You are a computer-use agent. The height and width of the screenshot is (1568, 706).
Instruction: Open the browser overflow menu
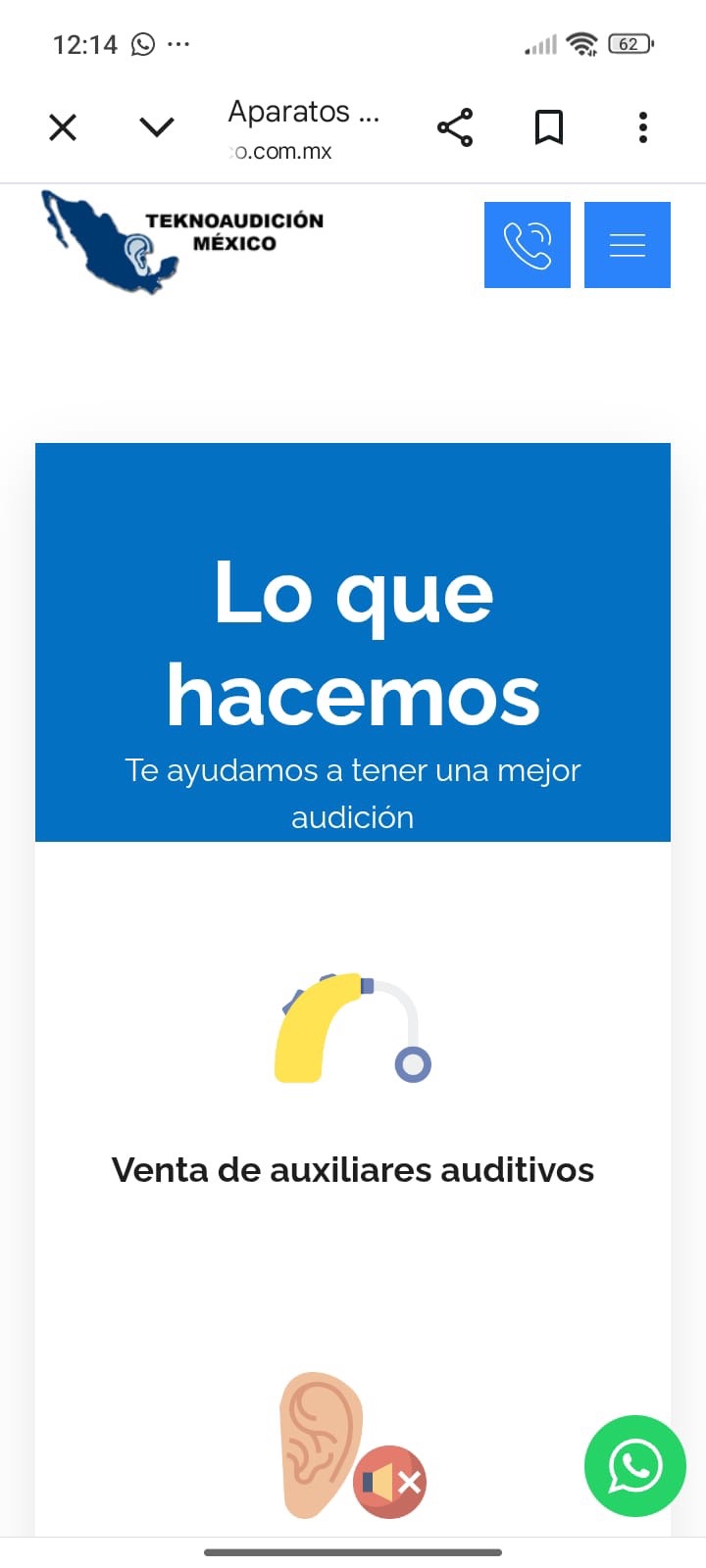(x=643, y=127)
